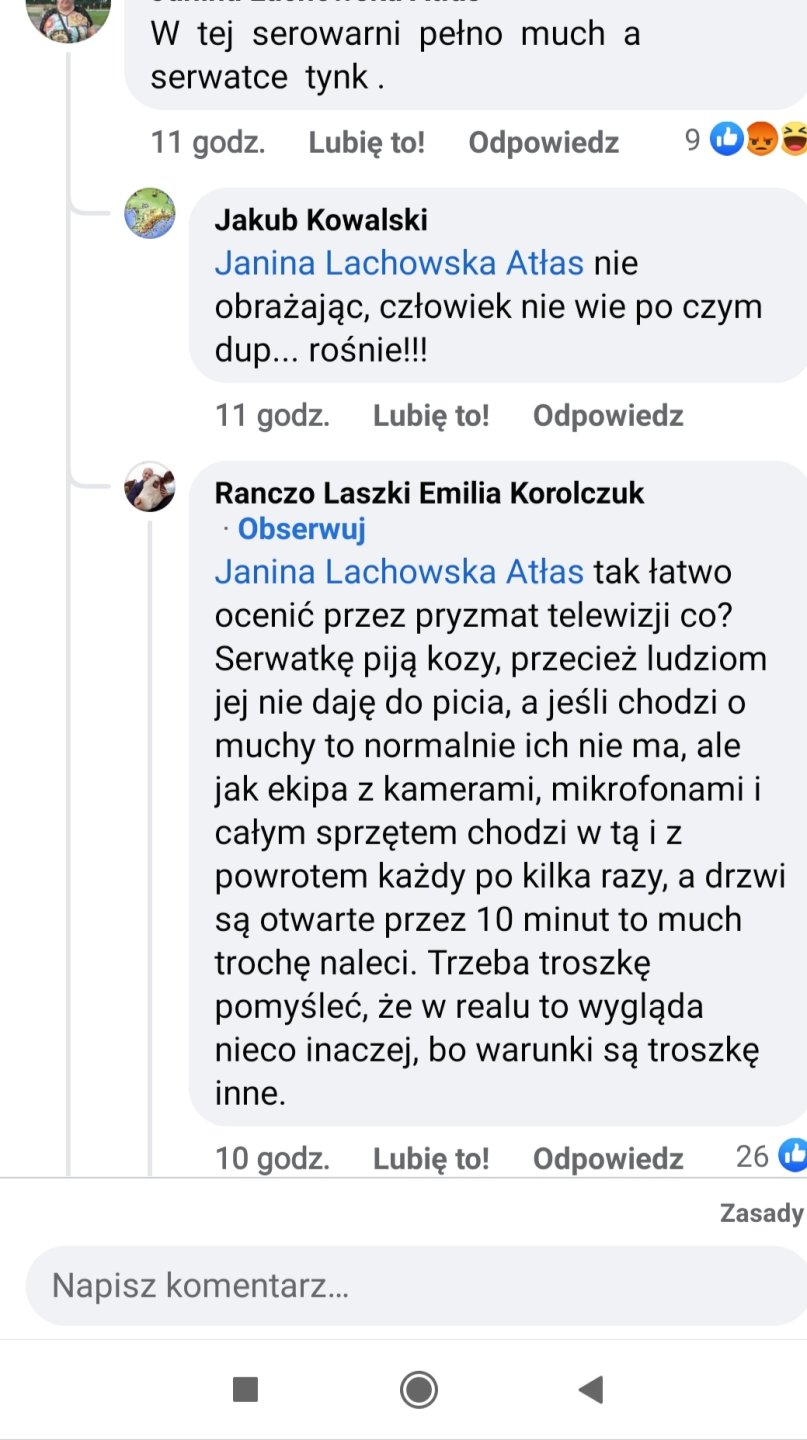
Task: Open the Zasady rules link
Action: (761, 1213)
